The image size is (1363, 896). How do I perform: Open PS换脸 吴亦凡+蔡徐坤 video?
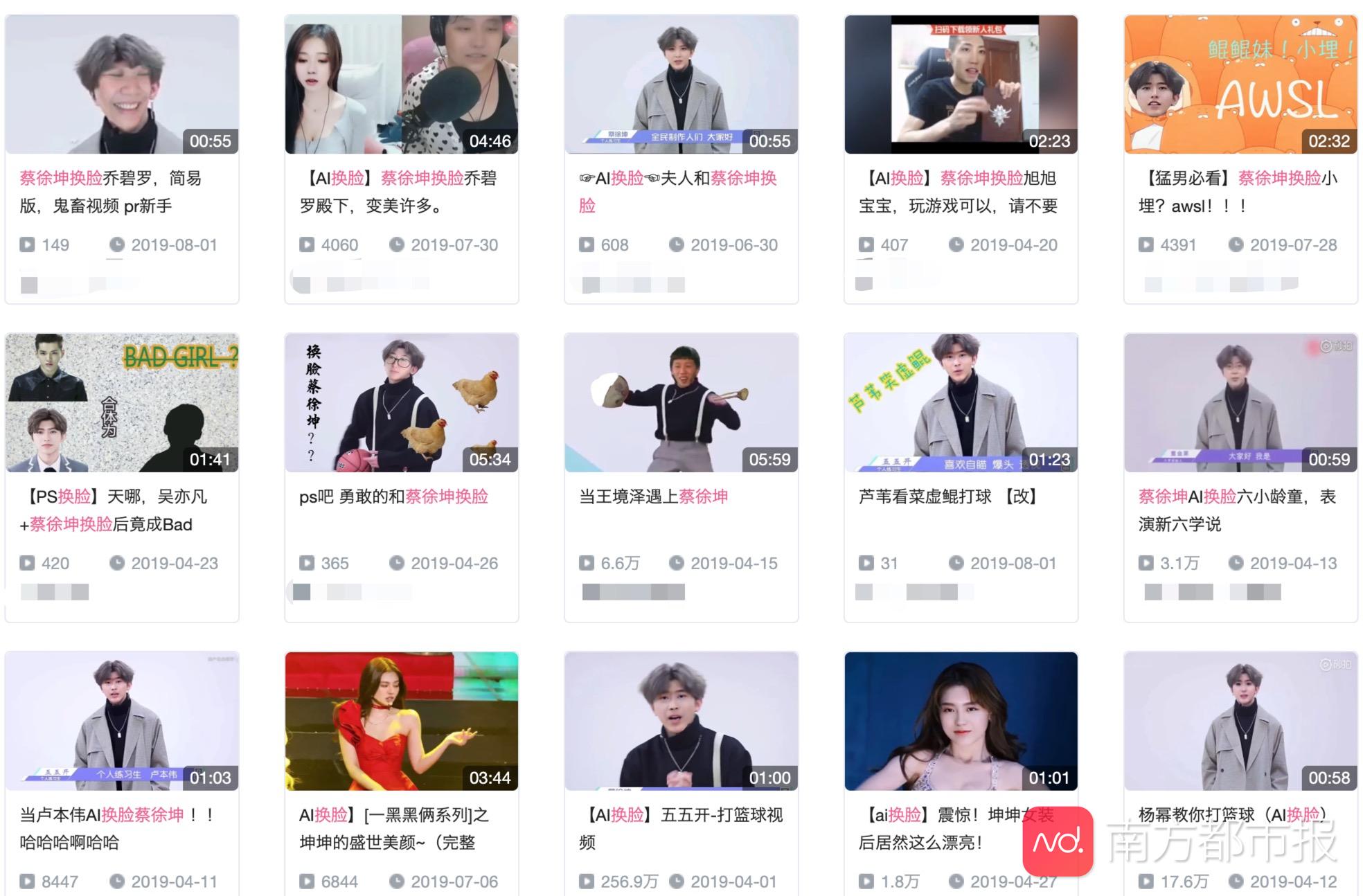pos(122,403)
